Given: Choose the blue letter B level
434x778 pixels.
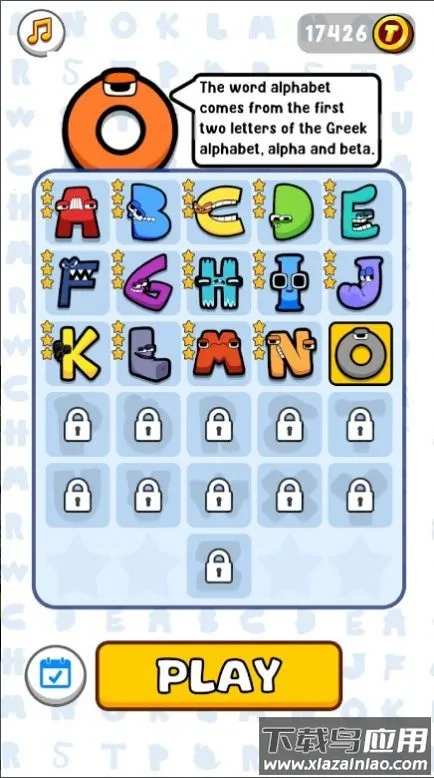Looking at the screenshot, I should (148, 211).
